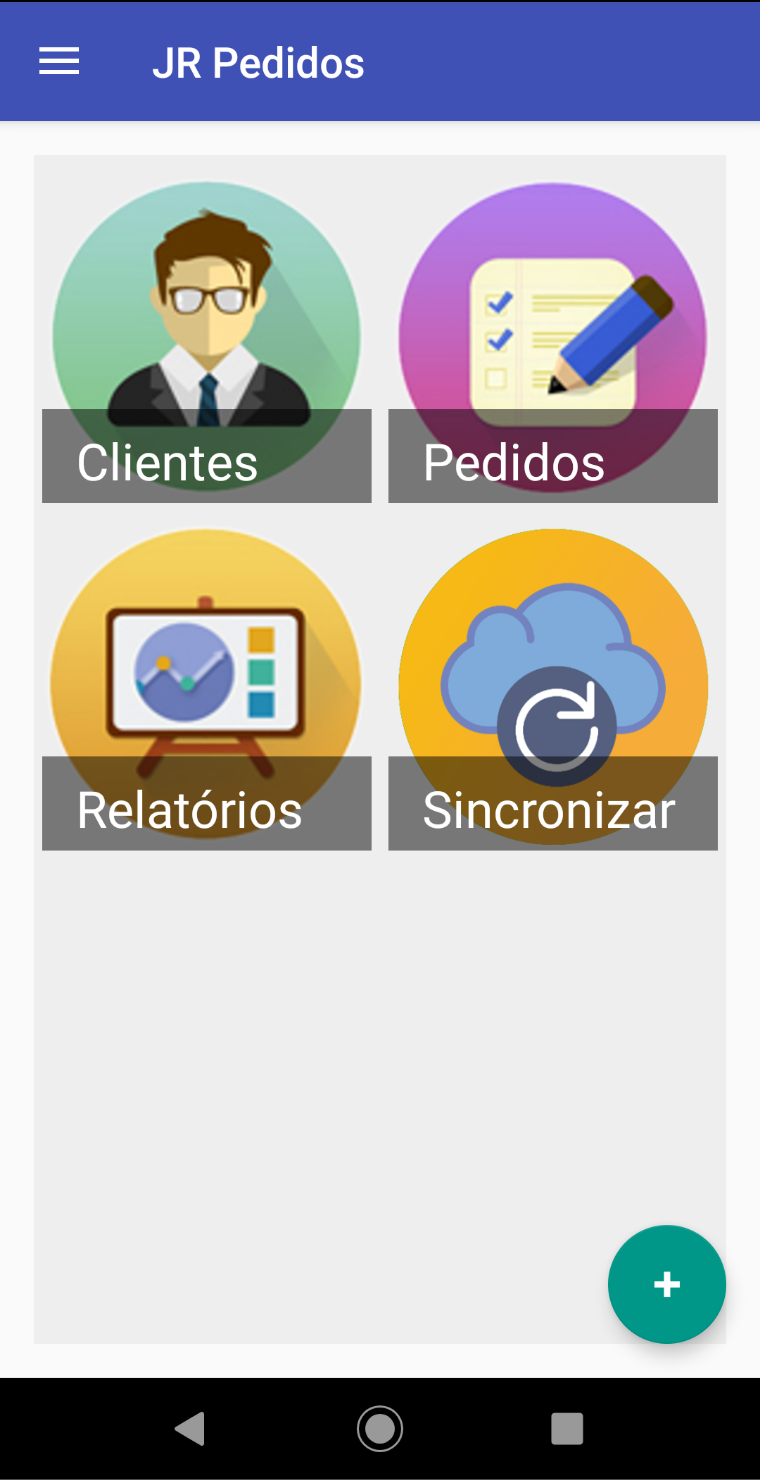Open recent apps with the square button
Image resolution: width=760 pixels, height=1480 pixels.
[x=567, y=1429]
